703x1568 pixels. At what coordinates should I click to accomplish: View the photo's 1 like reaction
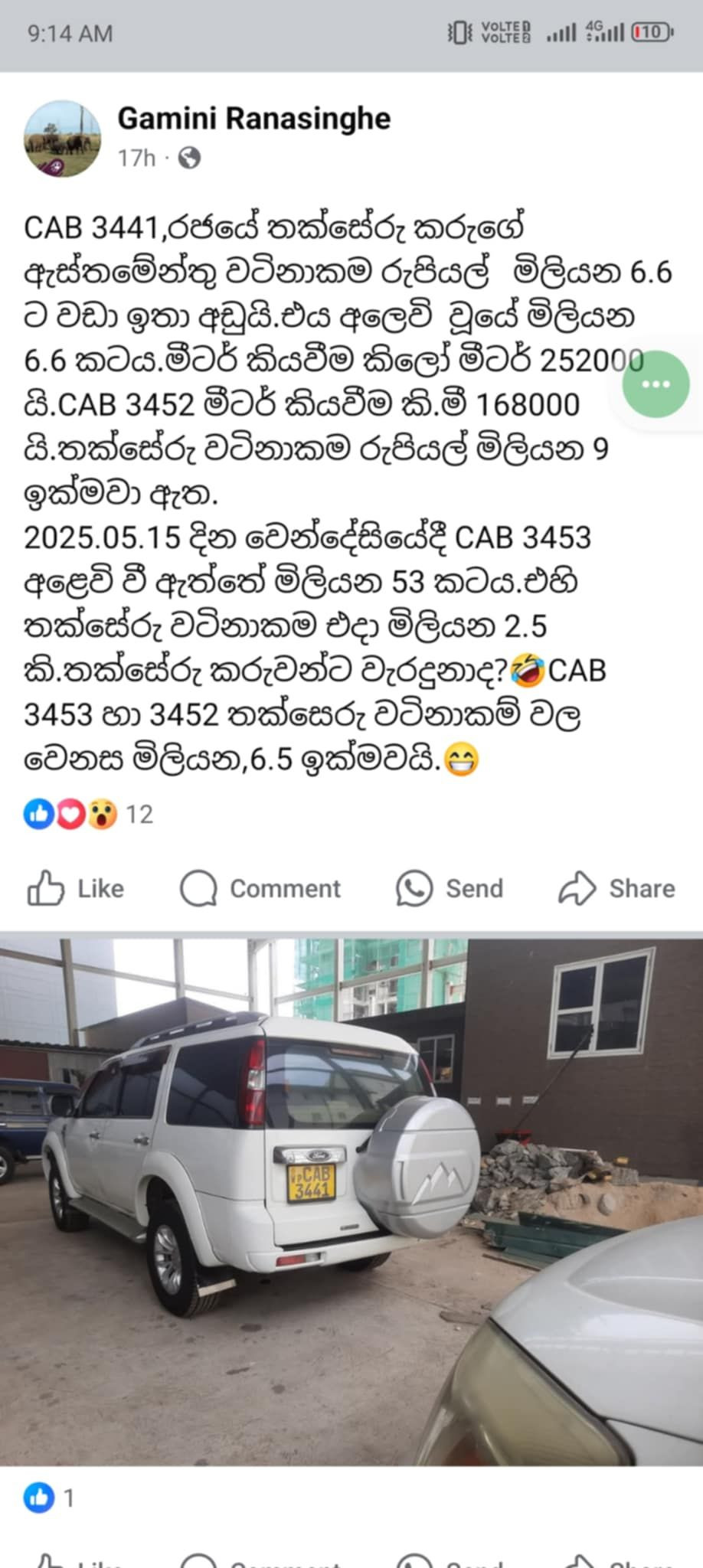pyautogui.click(x=49, y=1498)
